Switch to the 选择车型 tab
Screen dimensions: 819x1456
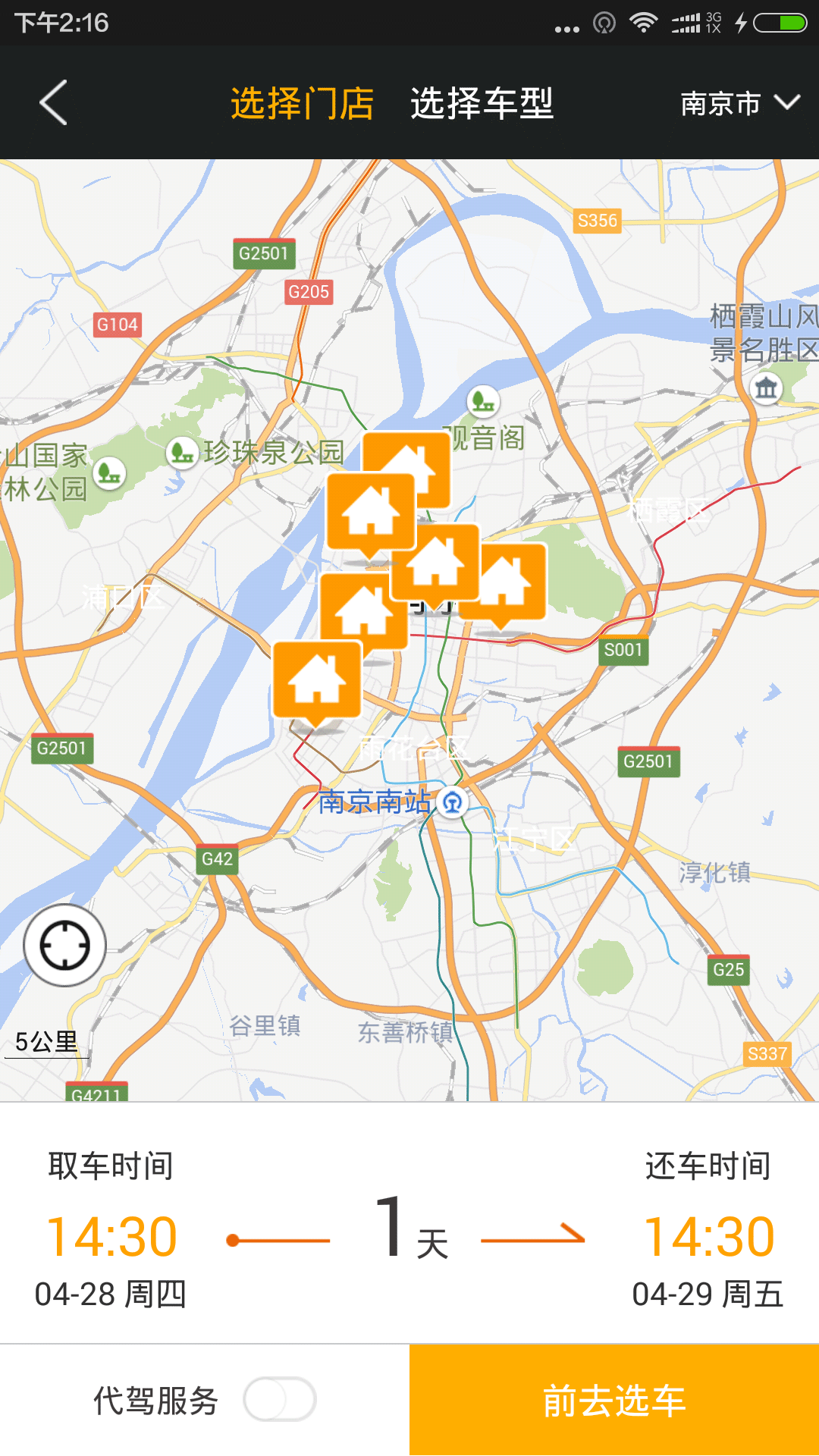click(482, 103)
